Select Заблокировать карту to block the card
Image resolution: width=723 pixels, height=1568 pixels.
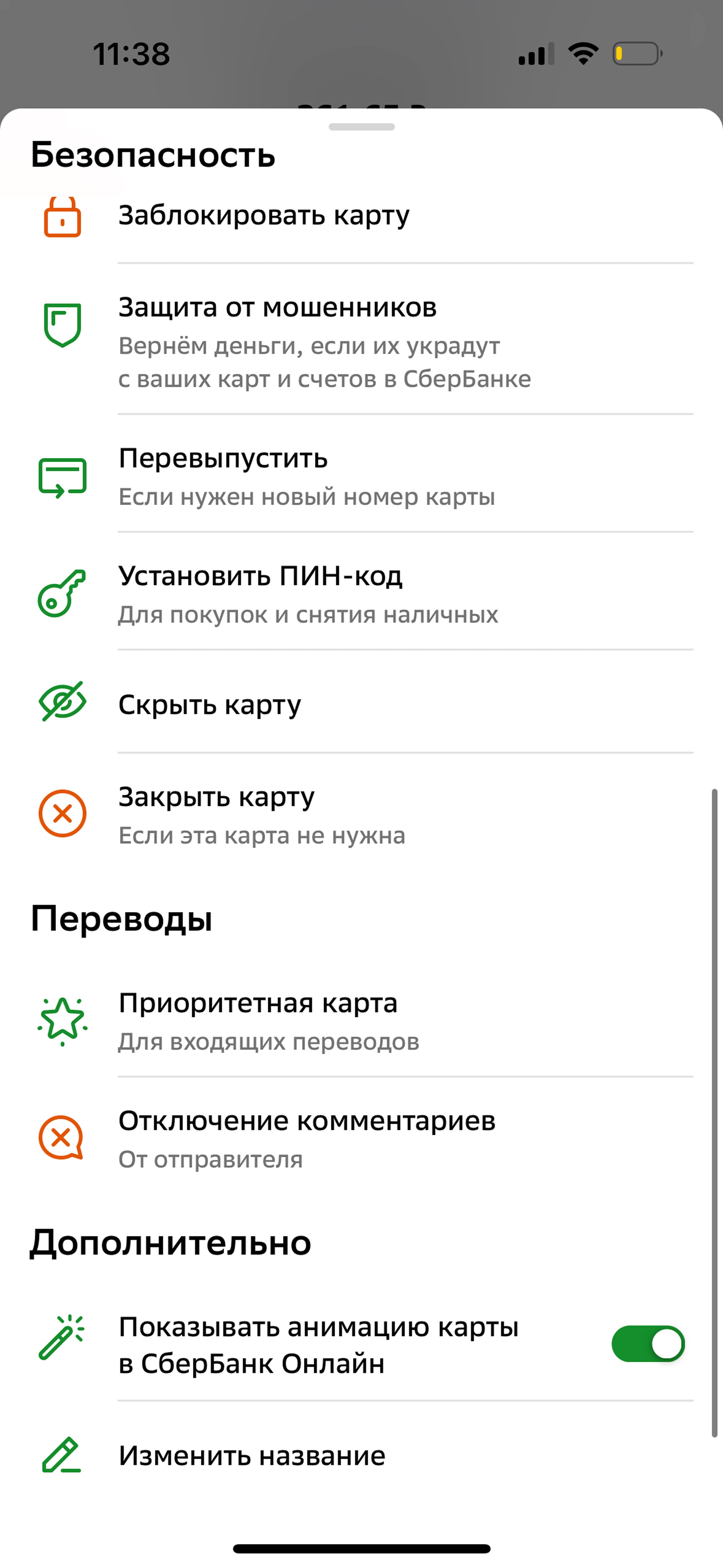click(361, 216)
